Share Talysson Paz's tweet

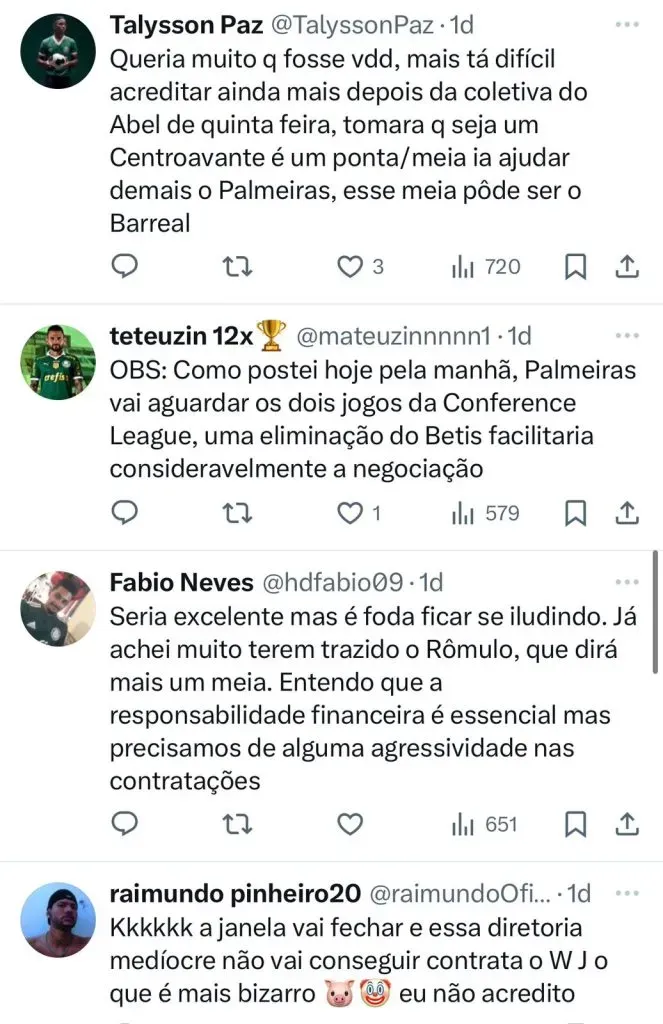626,266
